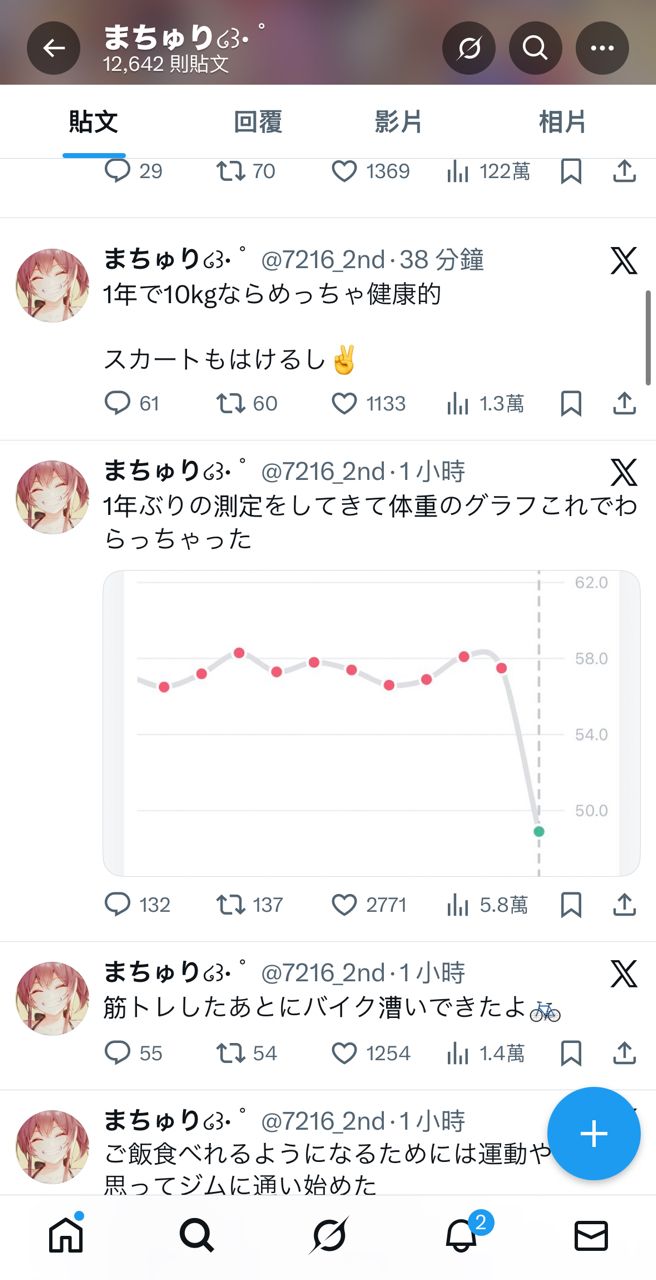Like the 筋トレ bike post
The height and width of the screenshot is (1280, 656).
point(345,1053)
